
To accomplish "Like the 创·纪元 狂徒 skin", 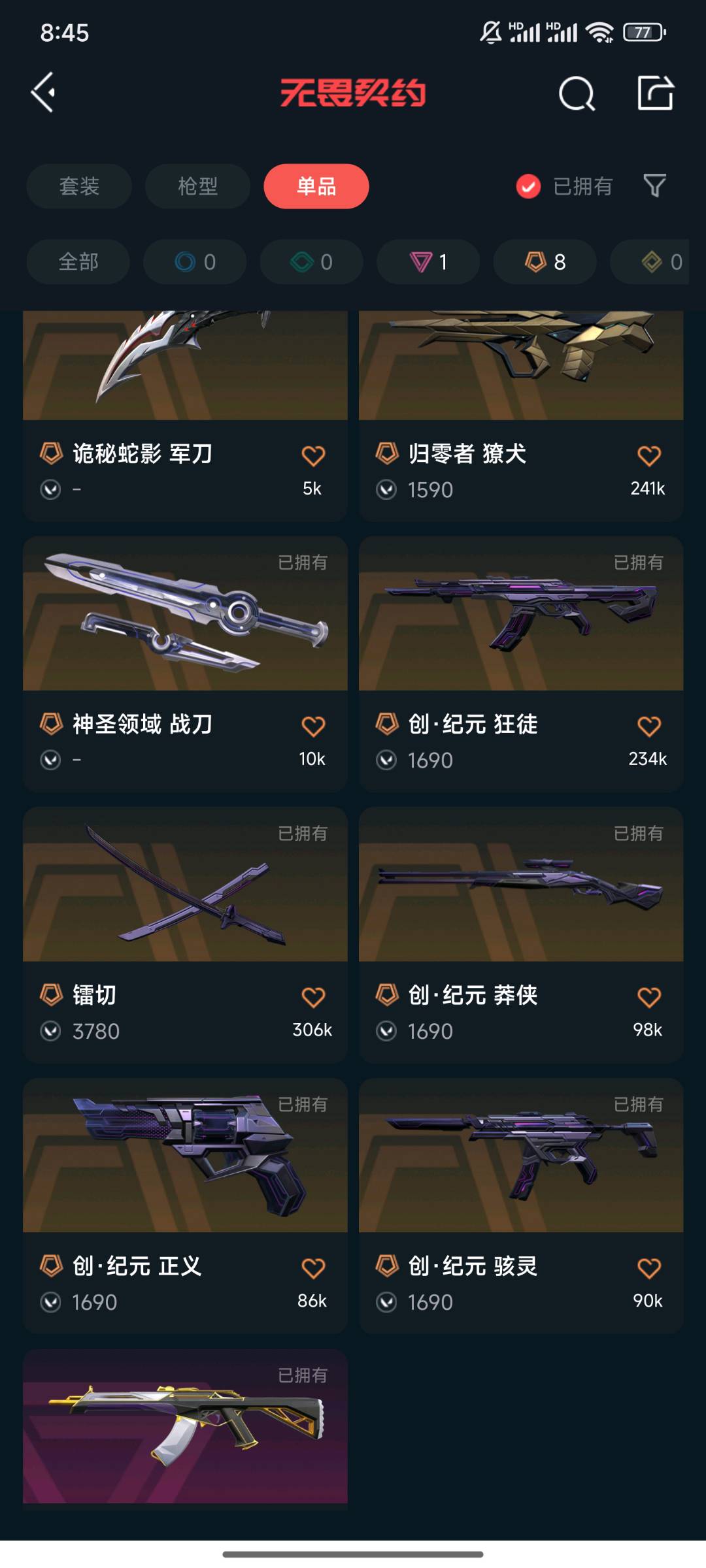I will pyautogui.click(x=648, y=727).
